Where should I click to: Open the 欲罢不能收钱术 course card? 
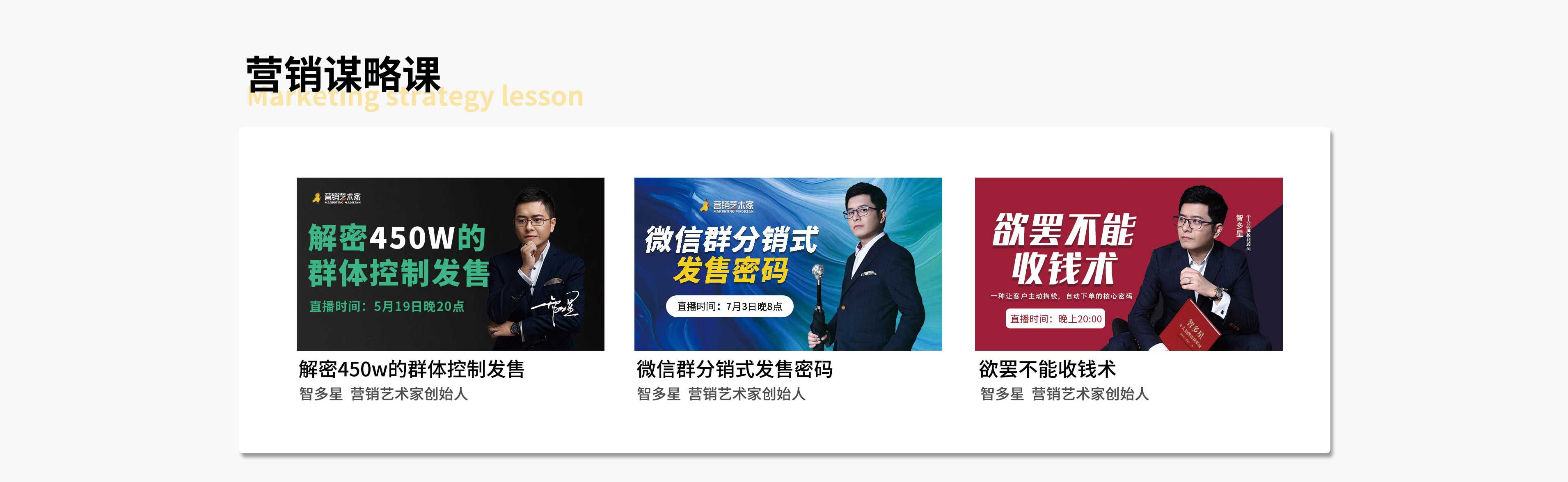point(1128,264)
